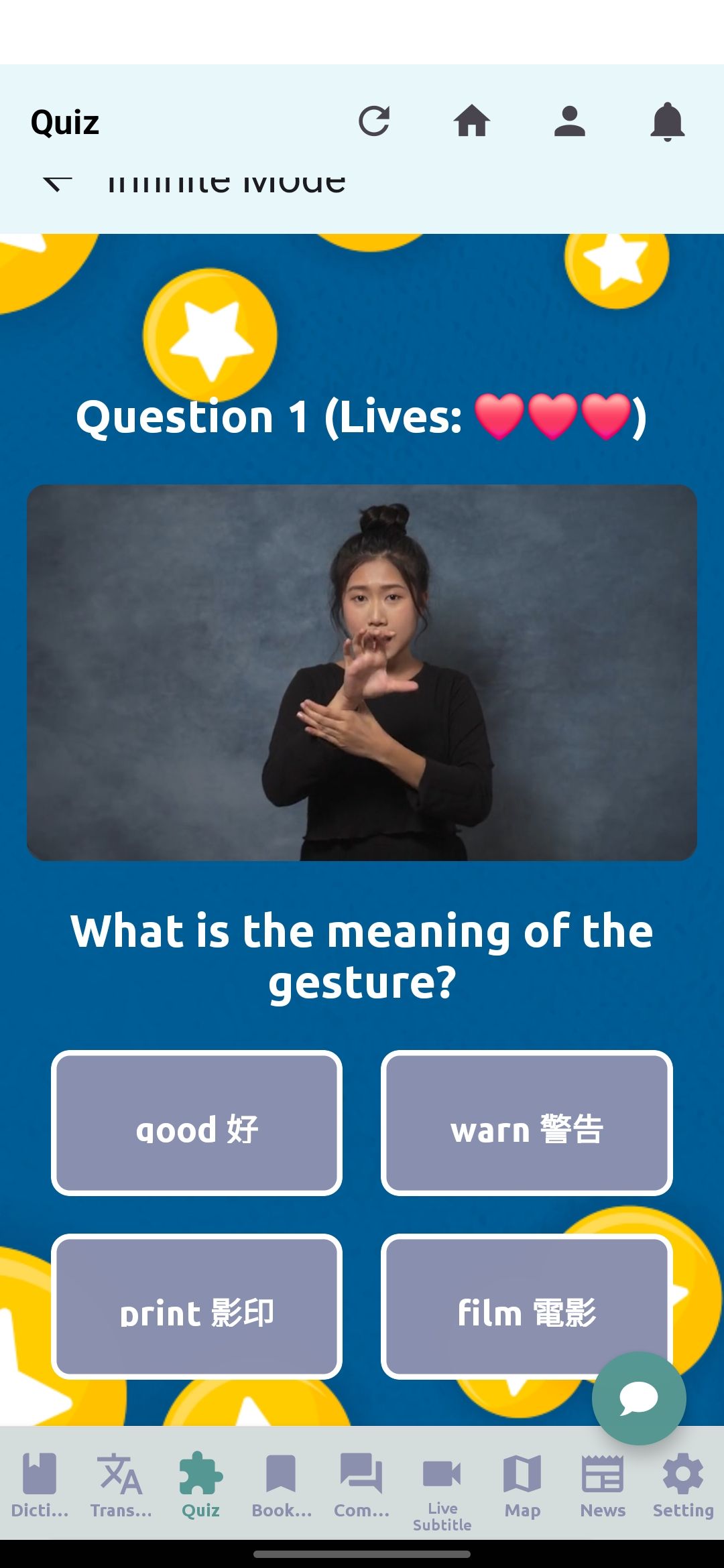Switch to the Map tab

[x=522, y=1484]
